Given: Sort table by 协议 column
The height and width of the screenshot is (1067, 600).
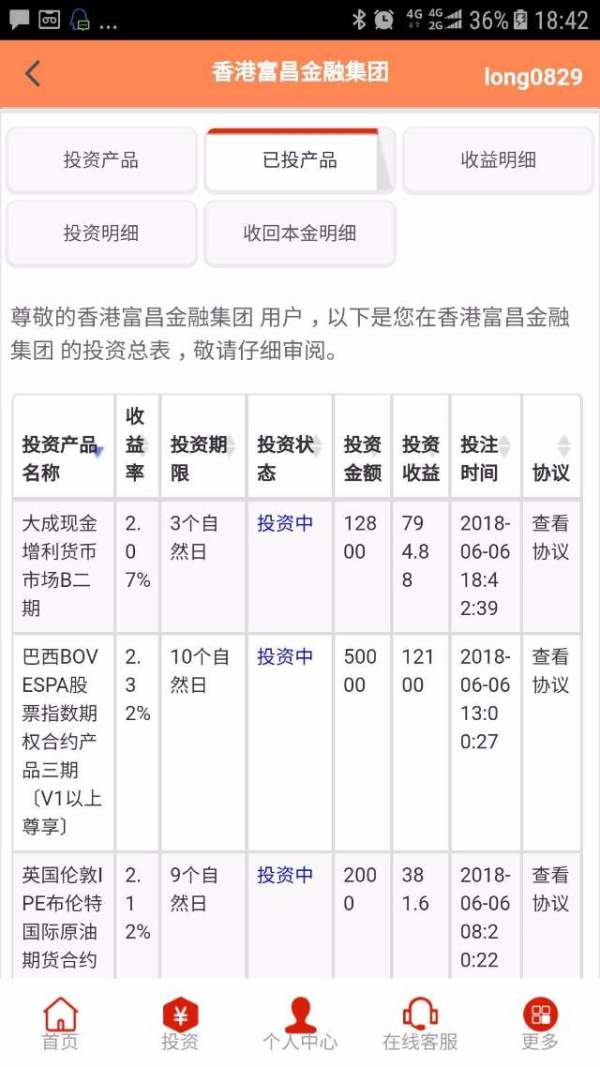Looking at the screenshot, I should click(x=551, y=458).
